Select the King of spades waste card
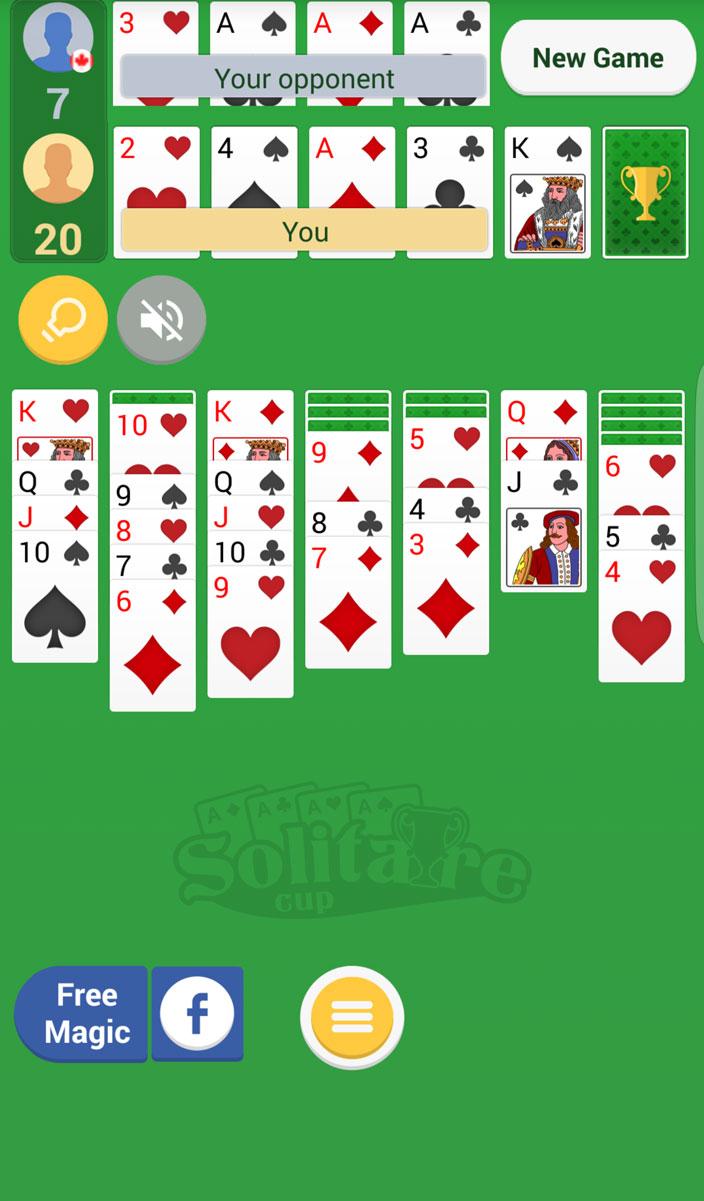This screenshot has width=704, height=1201. 548,192
